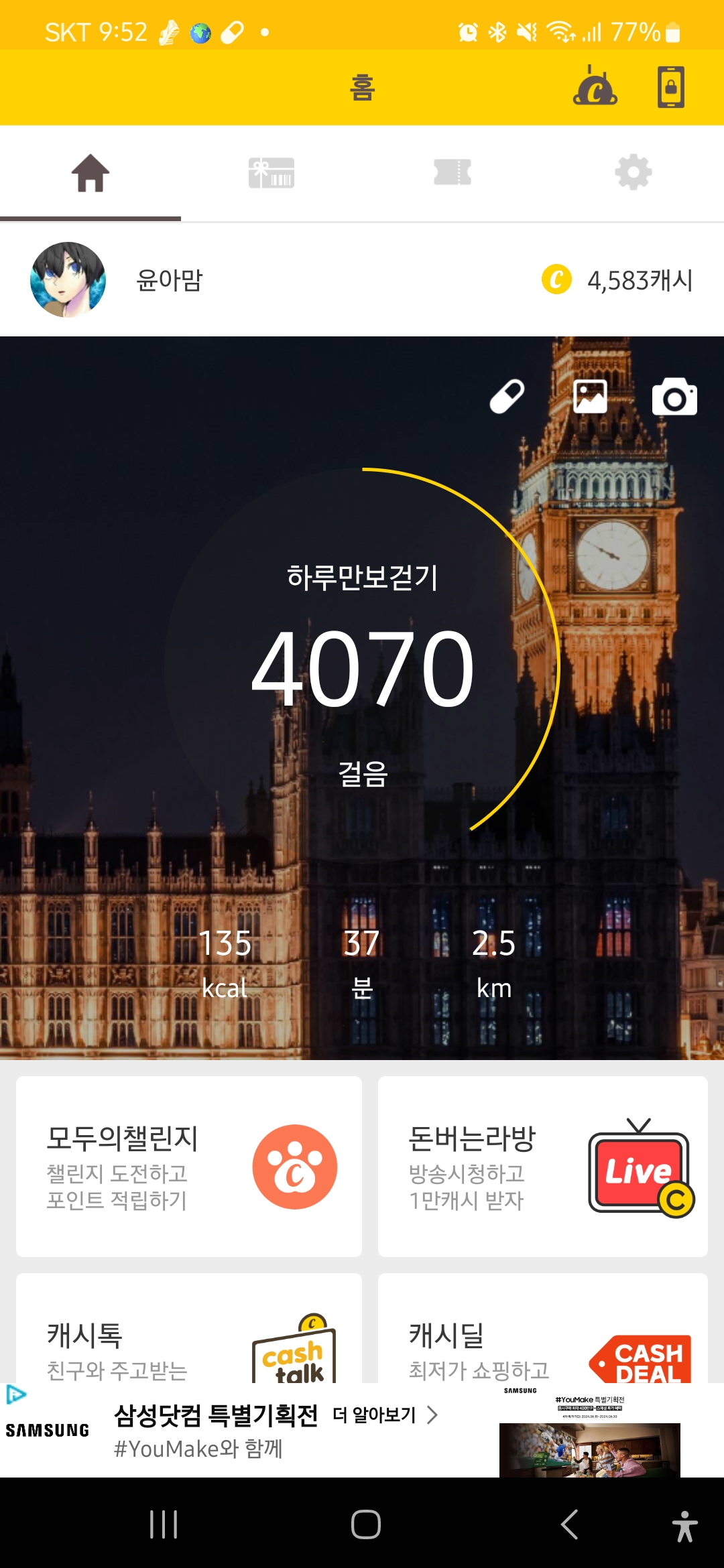The height and width of the screenshot is (1568, 724).
Task: Open recent apps from navigation bar
Action: (164, 1524)
